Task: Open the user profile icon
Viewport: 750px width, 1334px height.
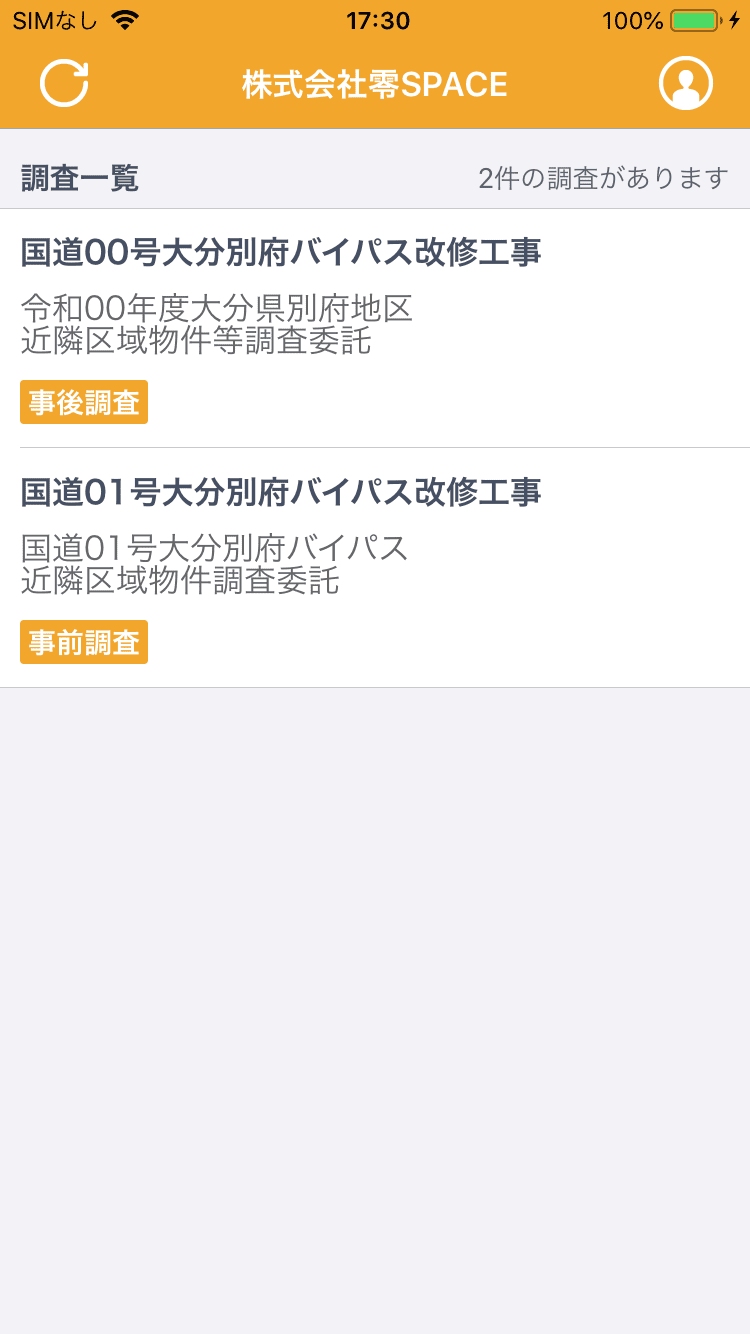Action: pos(686,83)
